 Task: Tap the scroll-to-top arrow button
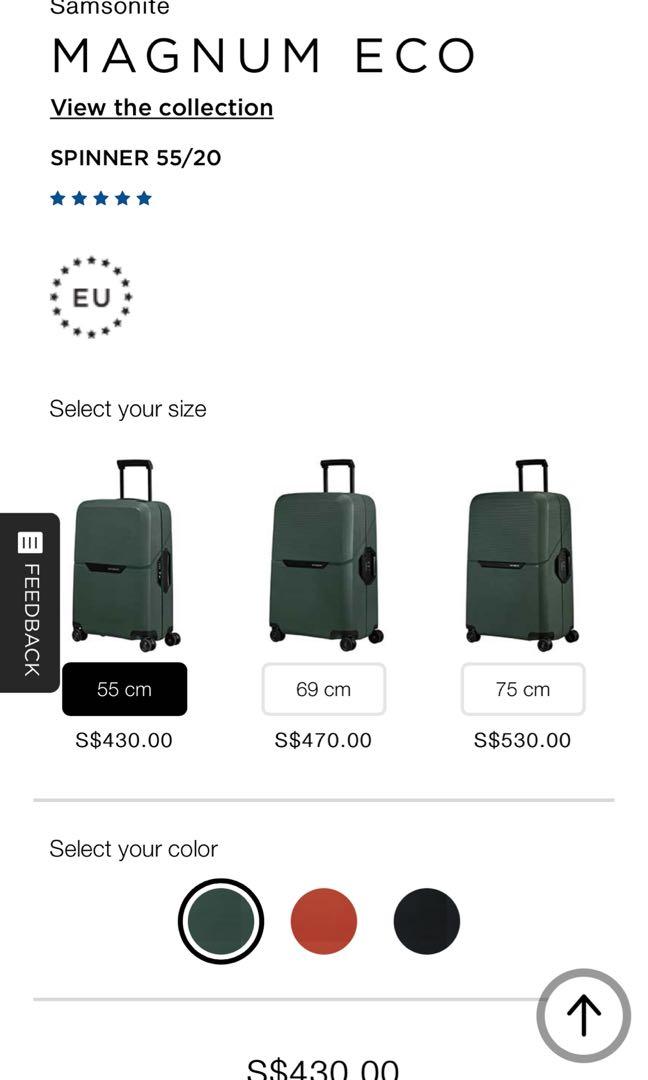point(583,1015)
